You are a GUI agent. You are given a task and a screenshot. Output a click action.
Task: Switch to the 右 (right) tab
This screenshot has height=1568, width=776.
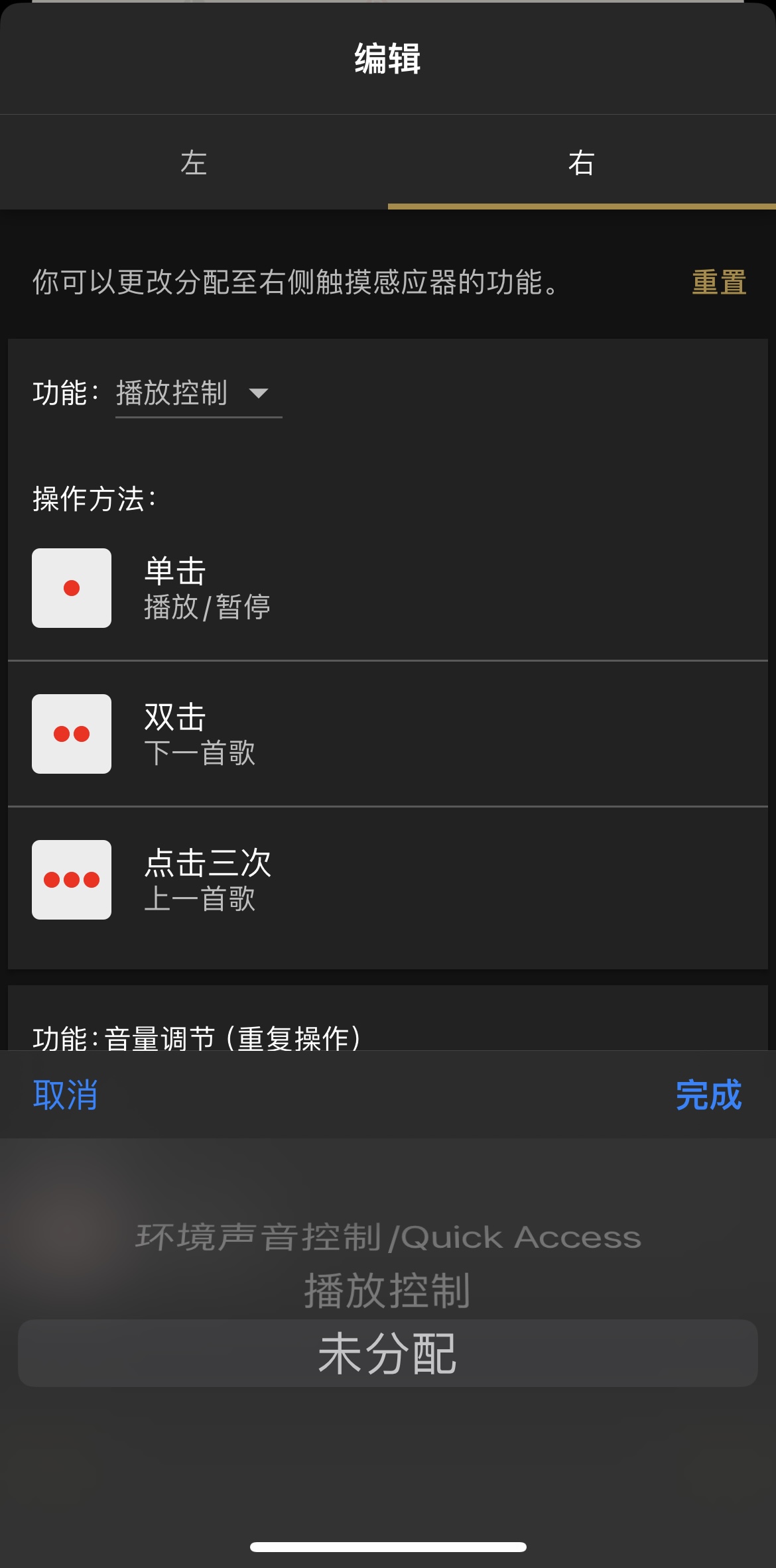pos(582,163)
